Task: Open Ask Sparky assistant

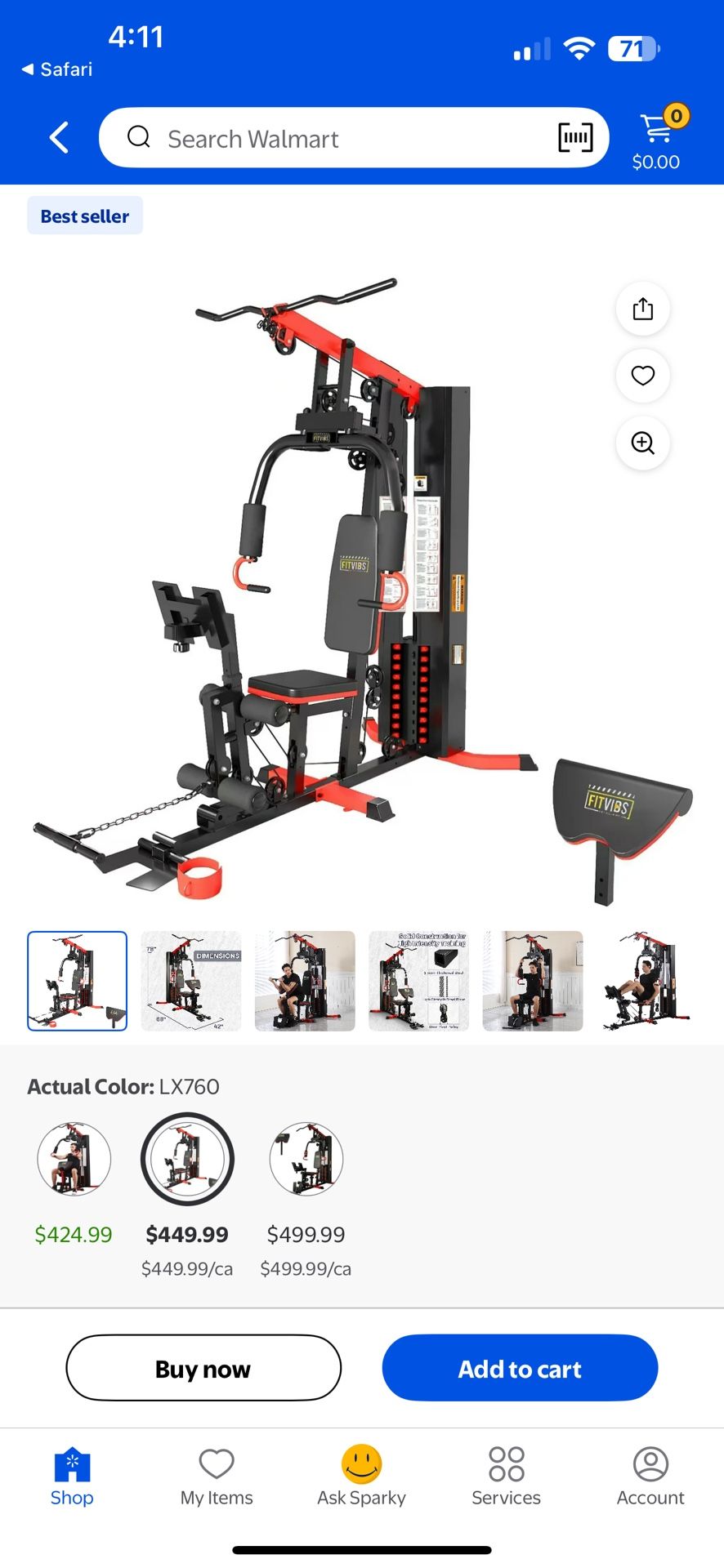Action: pos(360,1474)
